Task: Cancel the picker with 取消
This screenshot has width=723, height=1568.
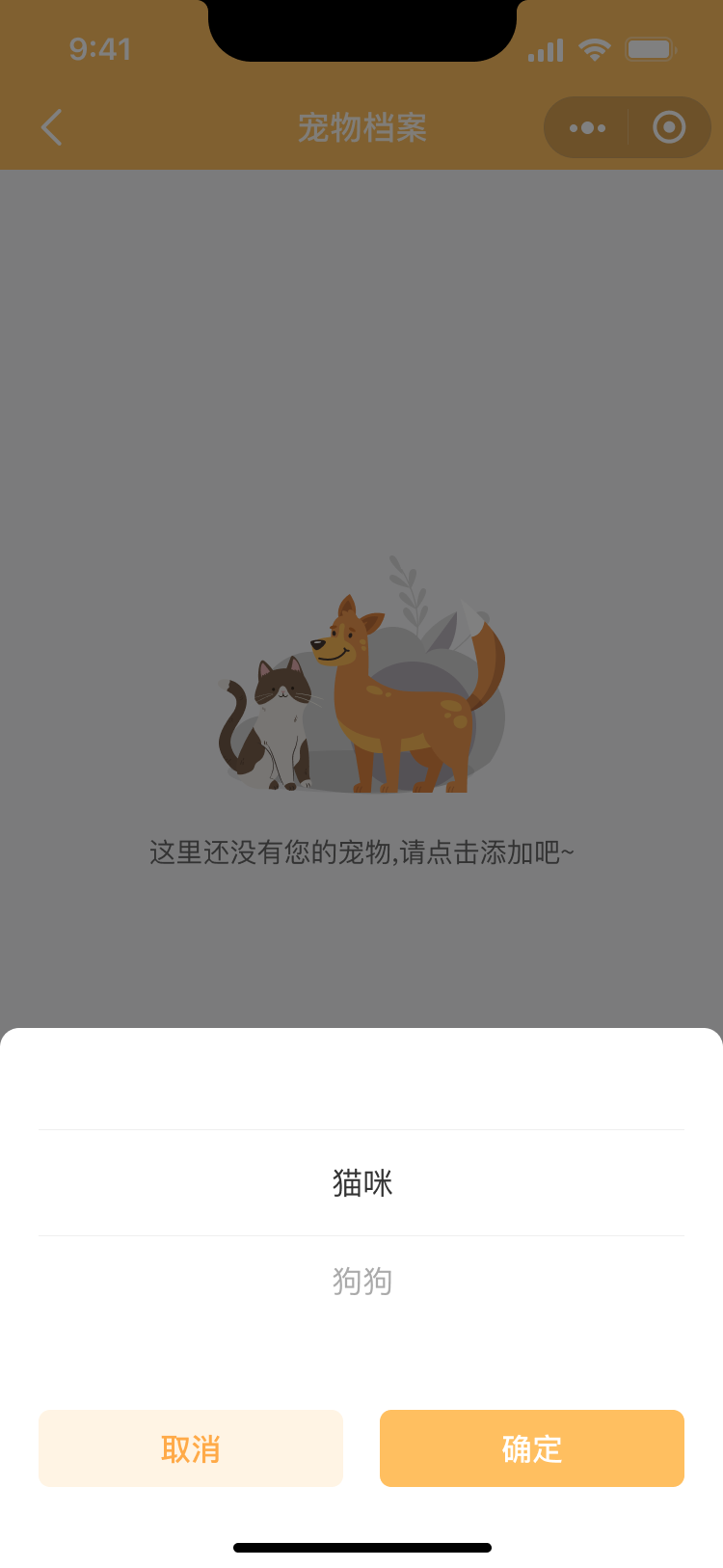Action: pos(191,1448)
